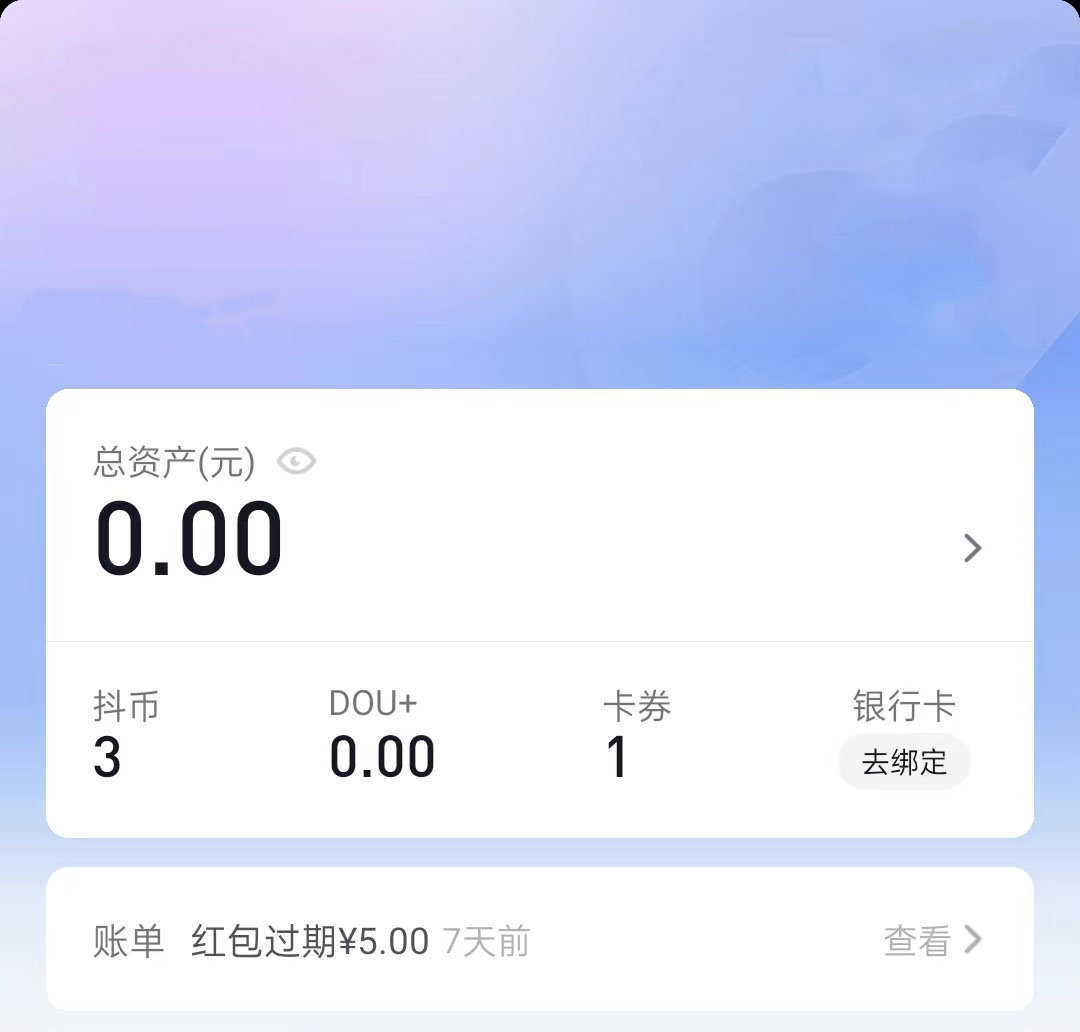The image size is (1080, 1032).
Task: Open the 账单 bill row
Action: [540, 941]
